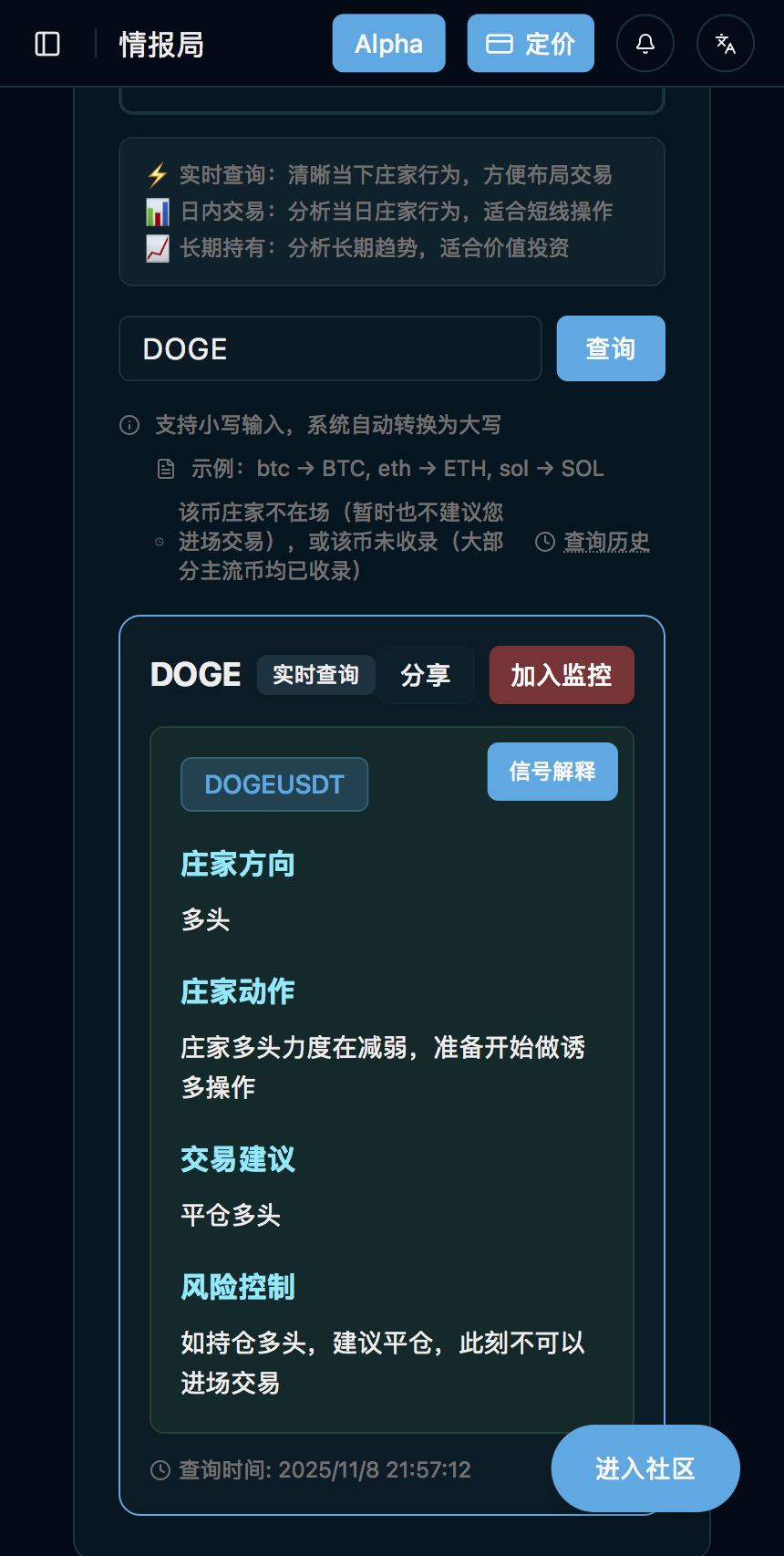Open the sidebar menu
784x1556 pixels.
tap(47, 44)
